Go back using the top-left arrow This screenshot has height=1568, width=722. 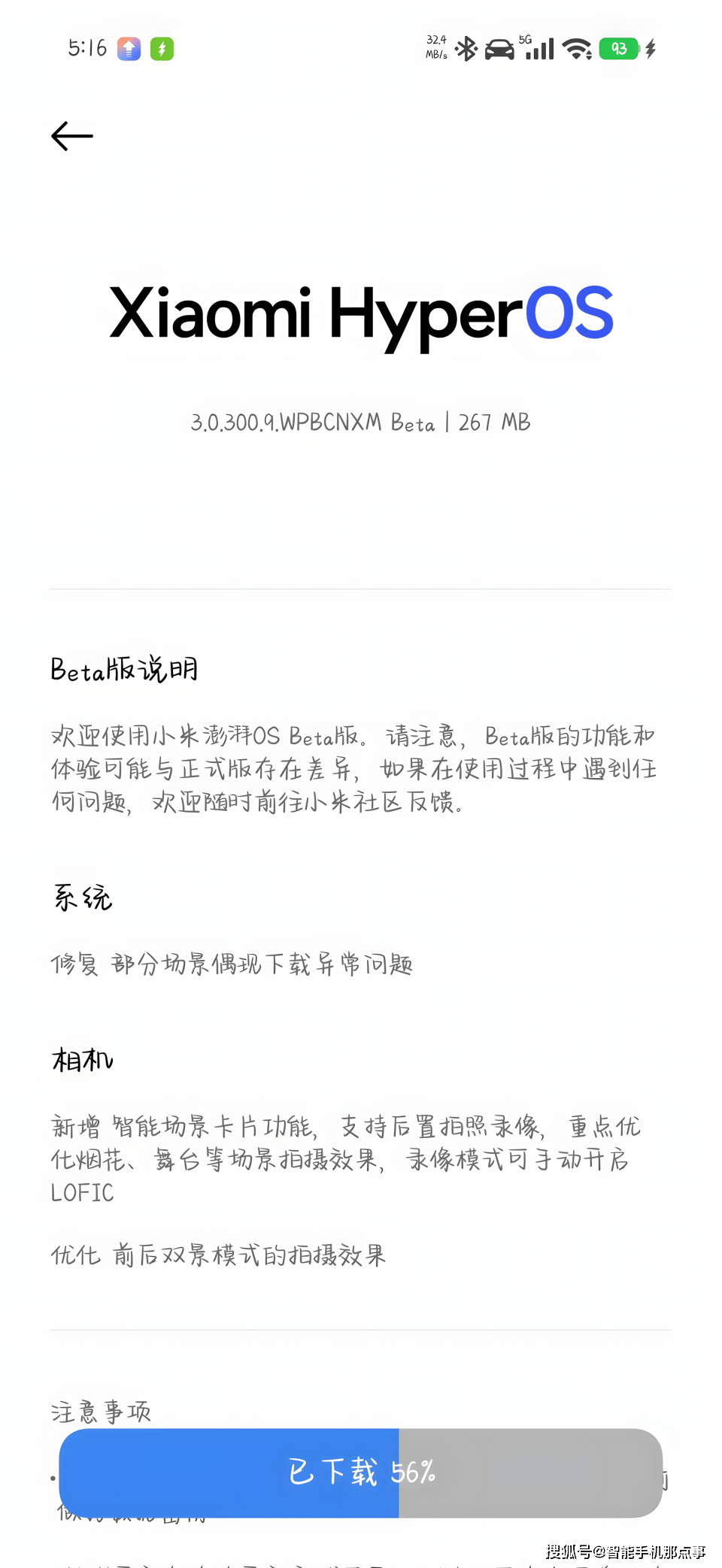click(x=72, y=136)
